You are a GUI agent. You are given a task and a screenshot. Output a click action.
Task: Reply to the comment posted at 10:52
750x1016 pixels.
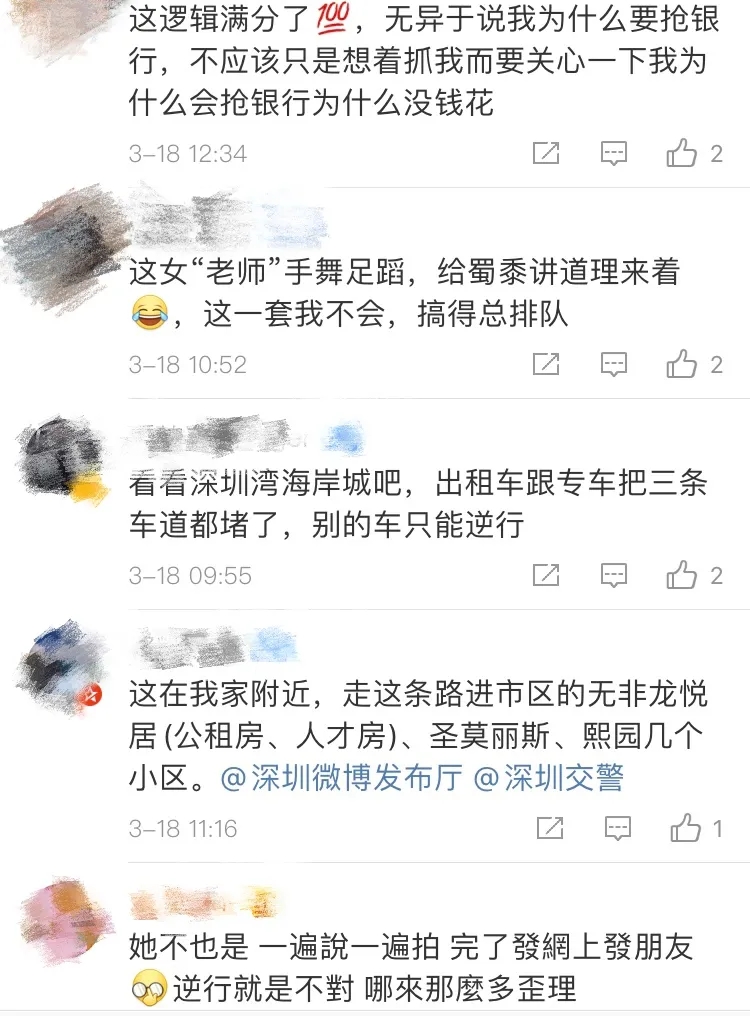tap(613, 365)
